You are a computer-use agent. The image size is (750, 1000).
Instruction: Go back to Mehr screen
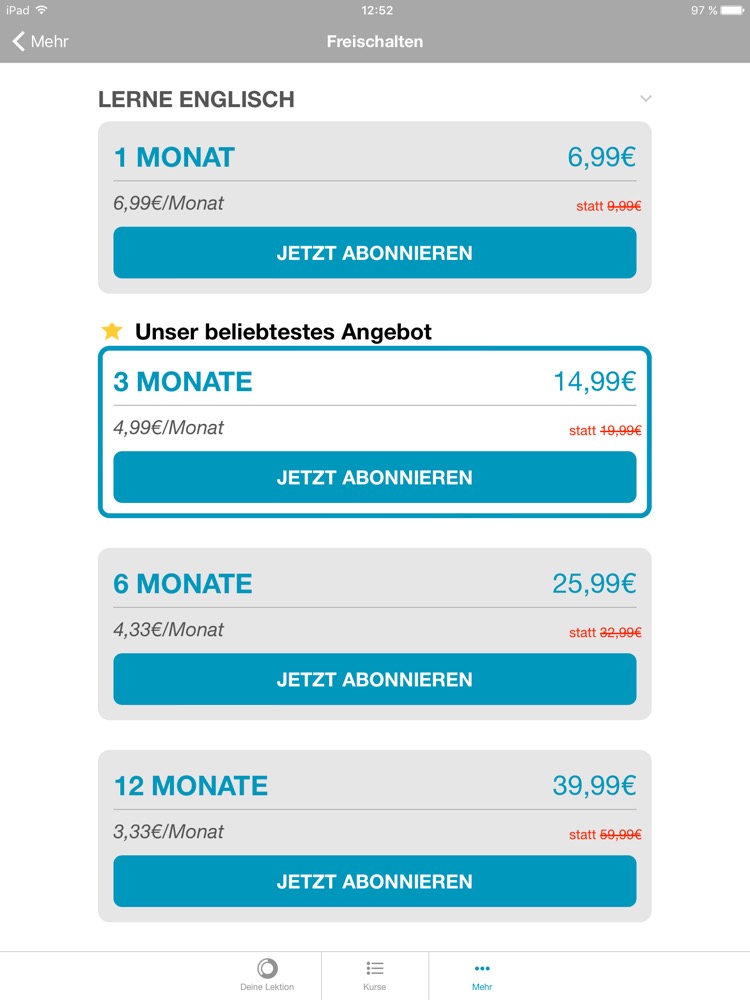(x=40, y=42)
